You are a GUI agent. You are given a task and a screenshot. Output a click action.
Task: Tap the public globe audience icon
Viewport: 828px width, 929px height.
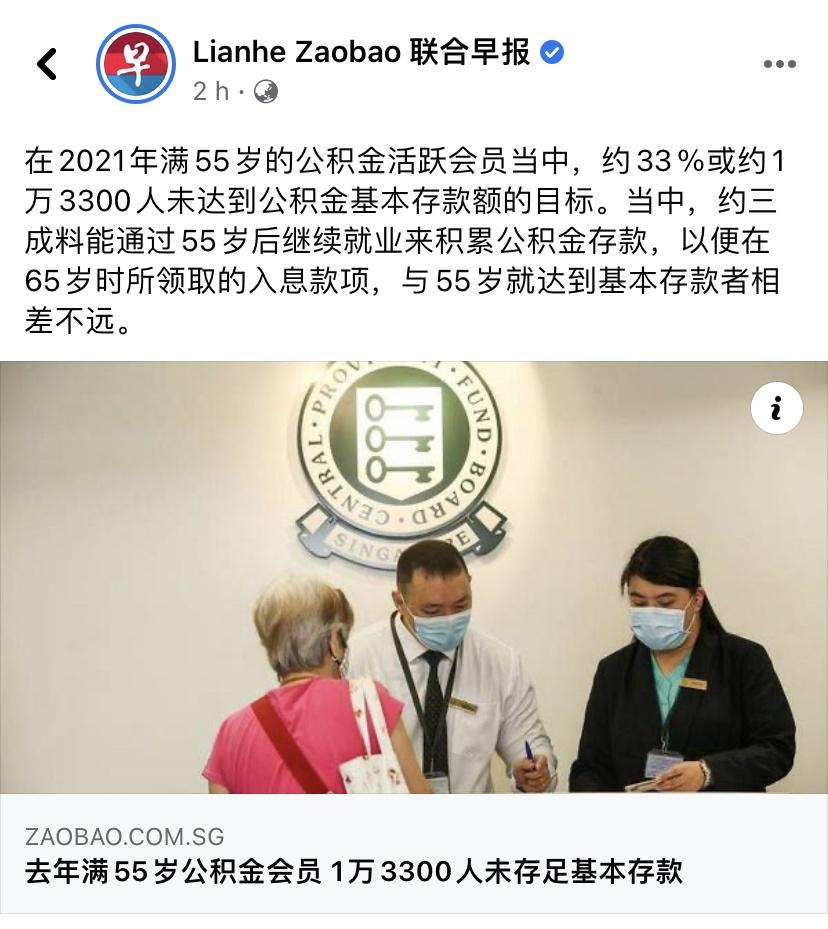coord(266,92)
